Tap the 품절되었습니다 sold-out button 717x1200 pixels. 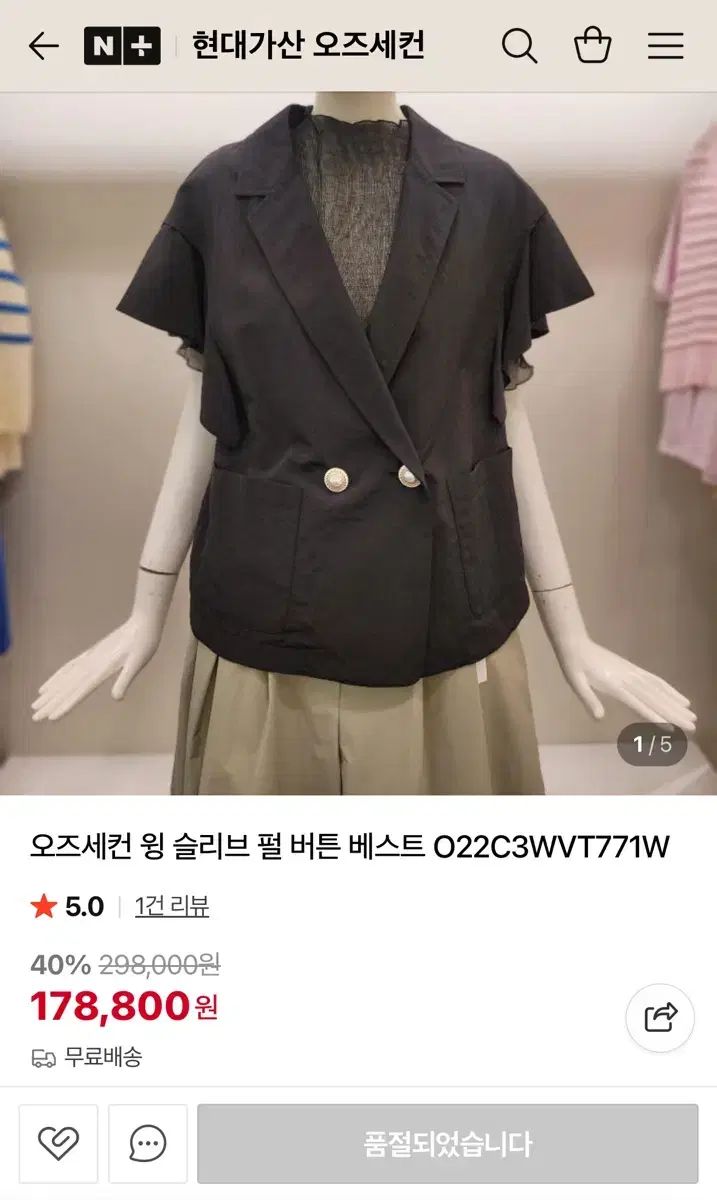pyautogui.click(x=447, y=1143)
